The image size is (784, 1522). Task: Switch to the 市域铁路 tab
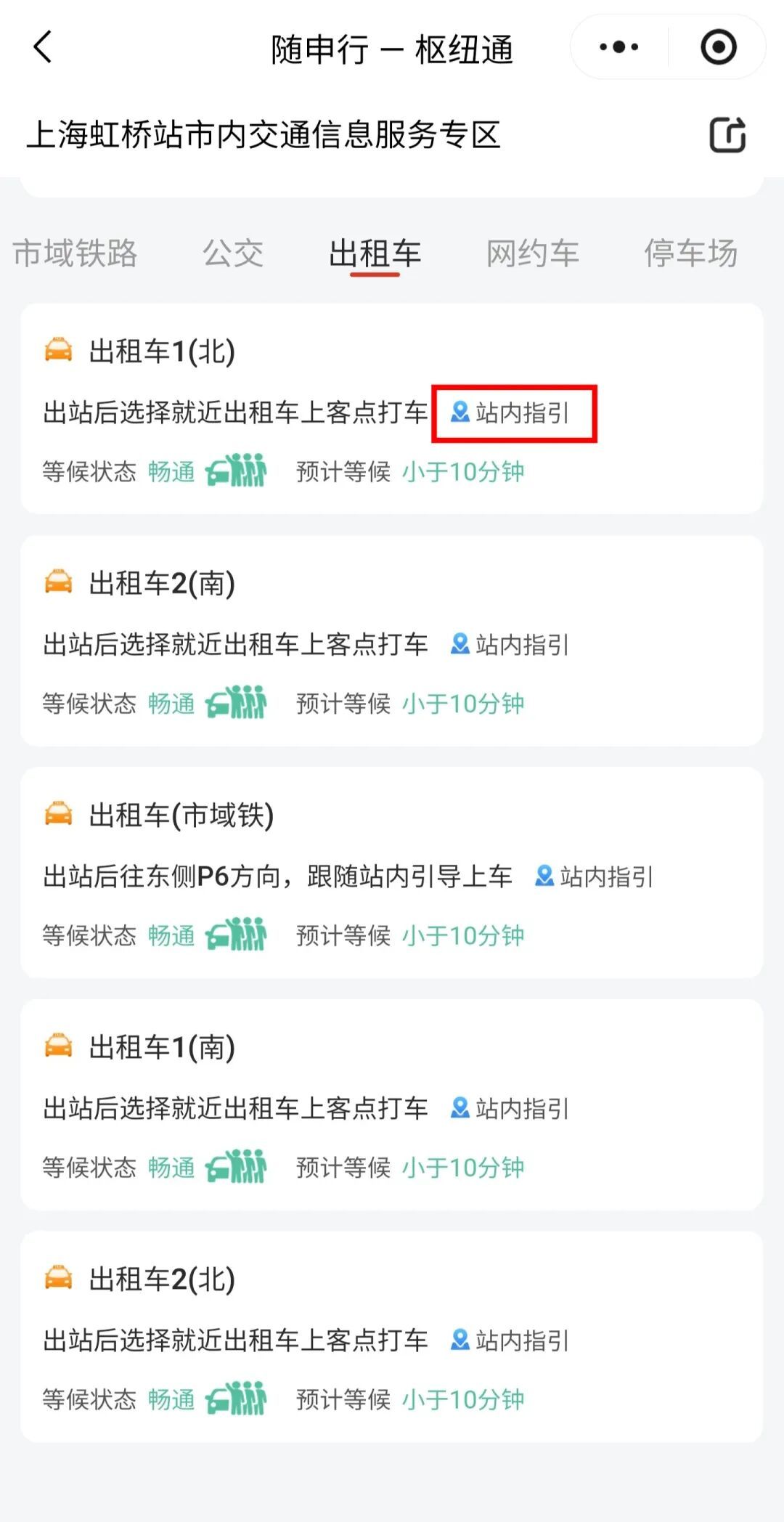coord(75,253)
